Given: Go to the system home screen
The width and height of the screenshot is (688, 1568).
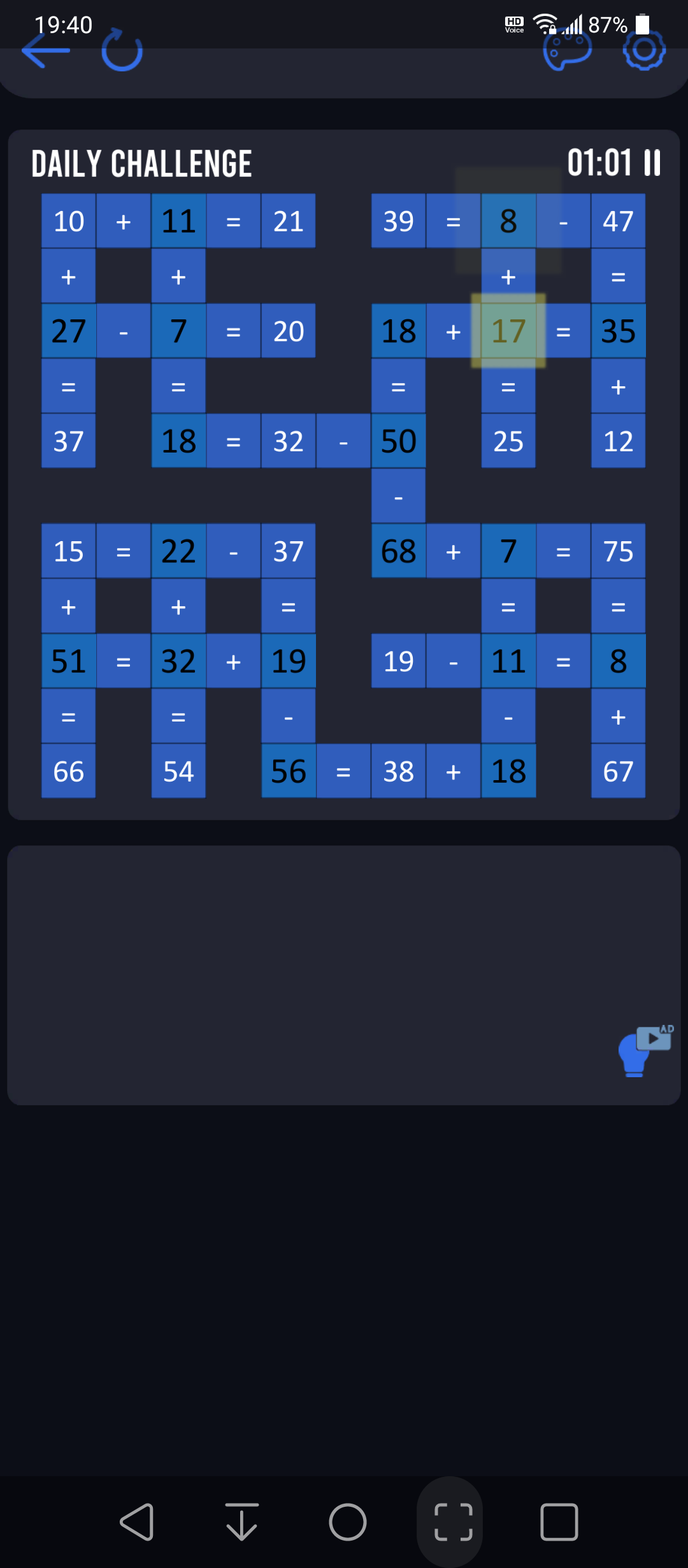Looking at the screenshot, I should click(x=348, y=1522).
